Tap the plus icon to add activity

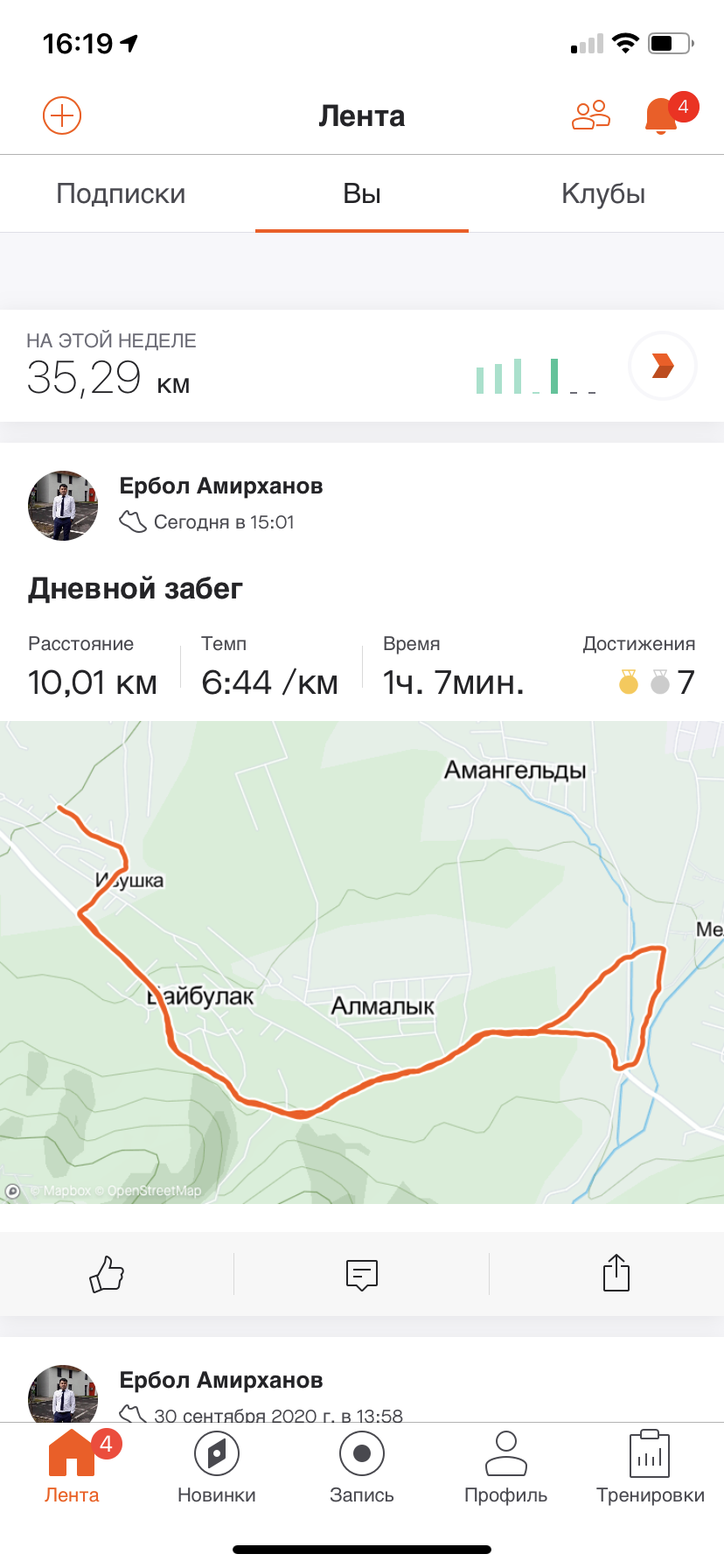pyautogui.click(x=62, y=115)
